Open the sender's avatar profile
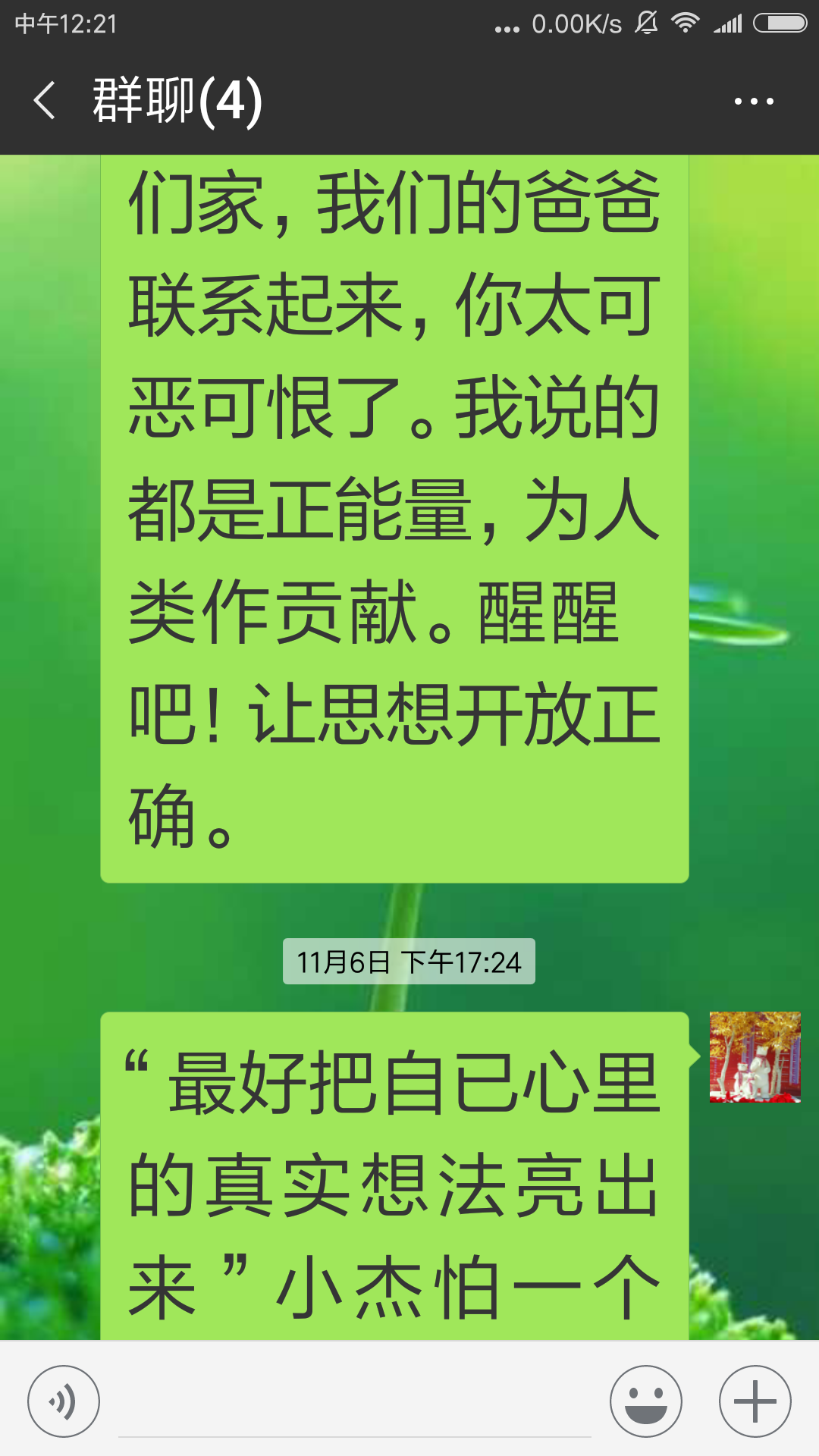The image size is (819, 1456). pyautogui.click(x=755, y=1056)
